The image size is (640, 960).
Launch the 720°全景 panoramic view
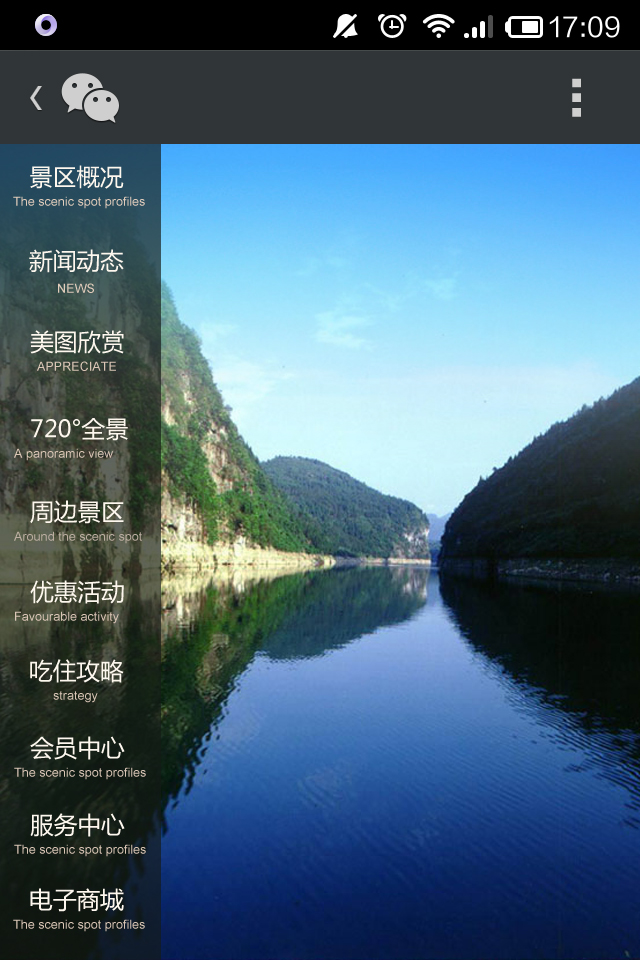pos(78,437)
